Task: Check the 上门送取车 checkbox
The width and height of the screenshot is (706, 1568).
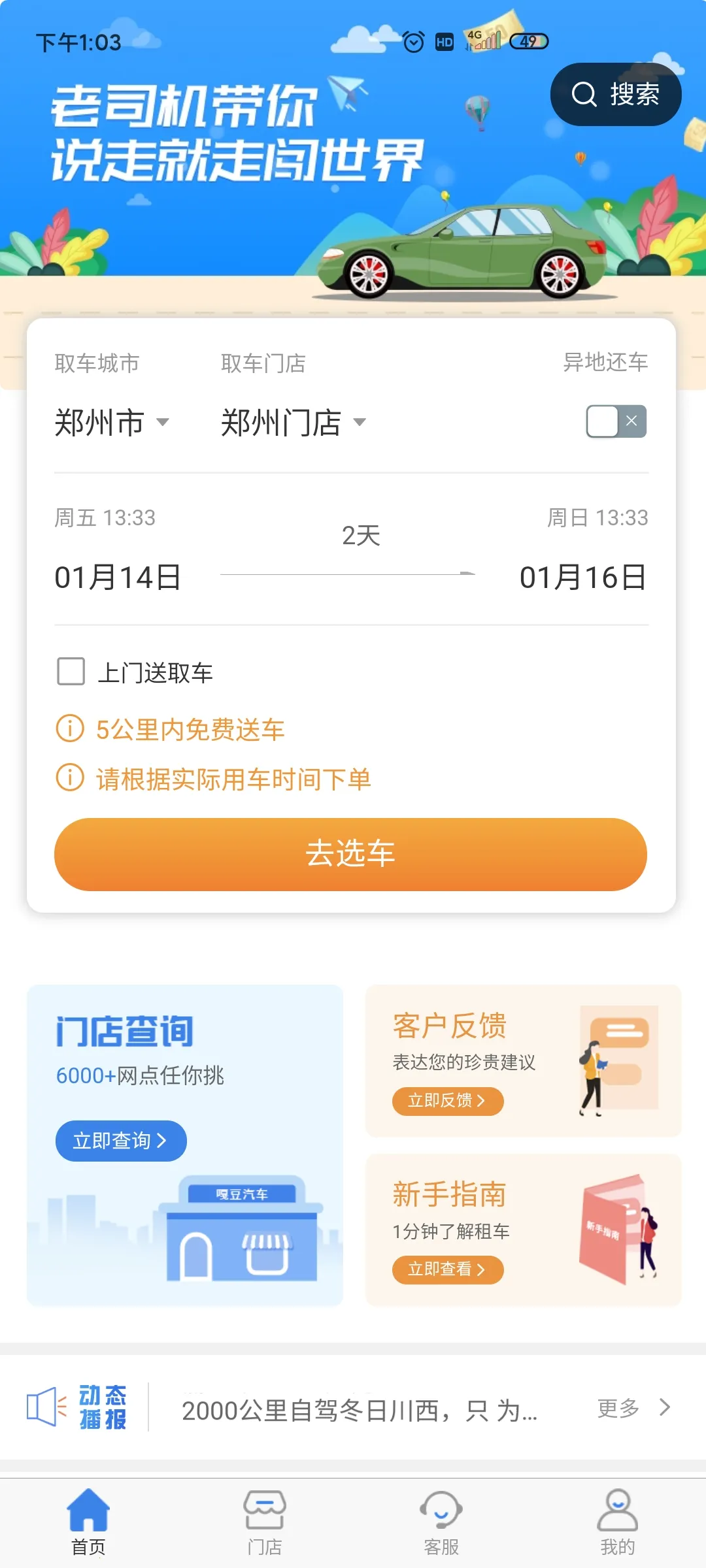Action: coord(71,672)
